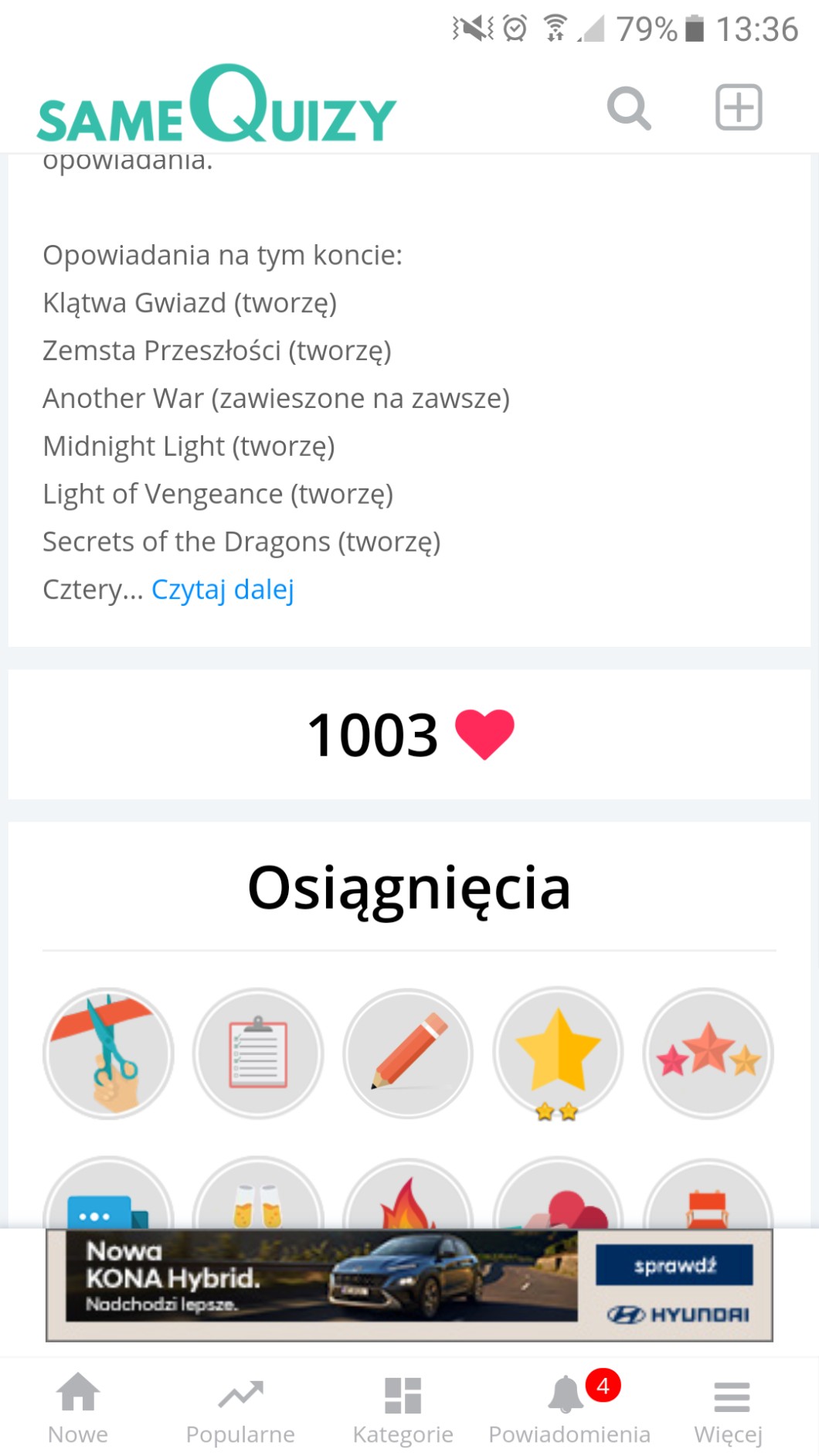Viewport: 819px width, 1456px height.
Task: Tap "sprawdź" in the Hyundai ad
Action: click(x=674, y=1265)
